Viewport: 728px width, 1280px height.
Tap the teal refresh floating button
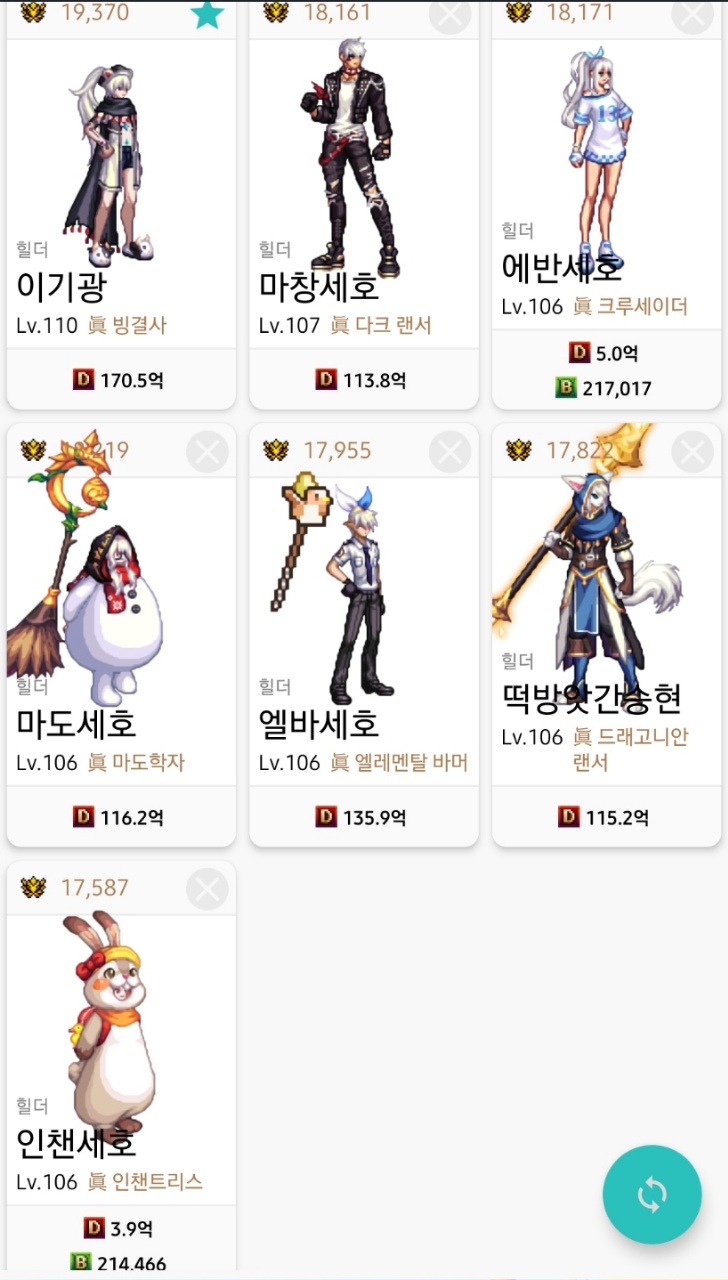click(652, 1194)
